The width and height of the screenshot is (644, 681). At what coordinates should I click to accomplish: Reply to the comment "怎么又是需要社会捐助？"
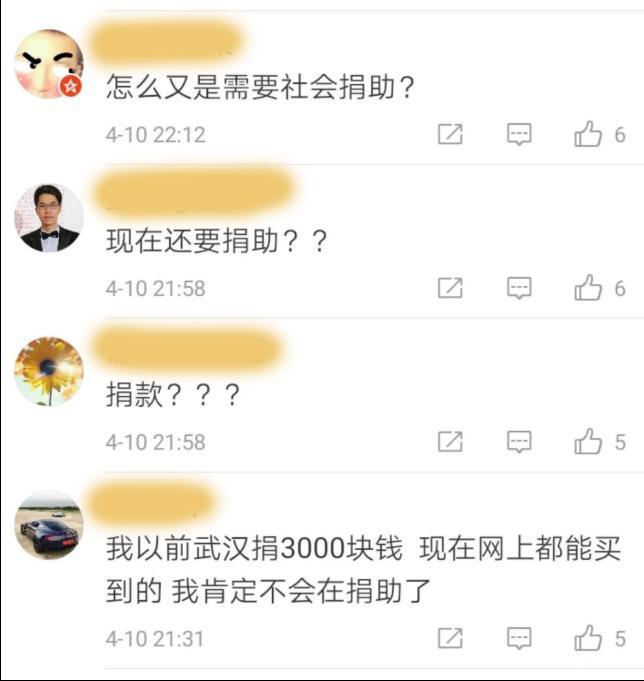pos(519,134)
